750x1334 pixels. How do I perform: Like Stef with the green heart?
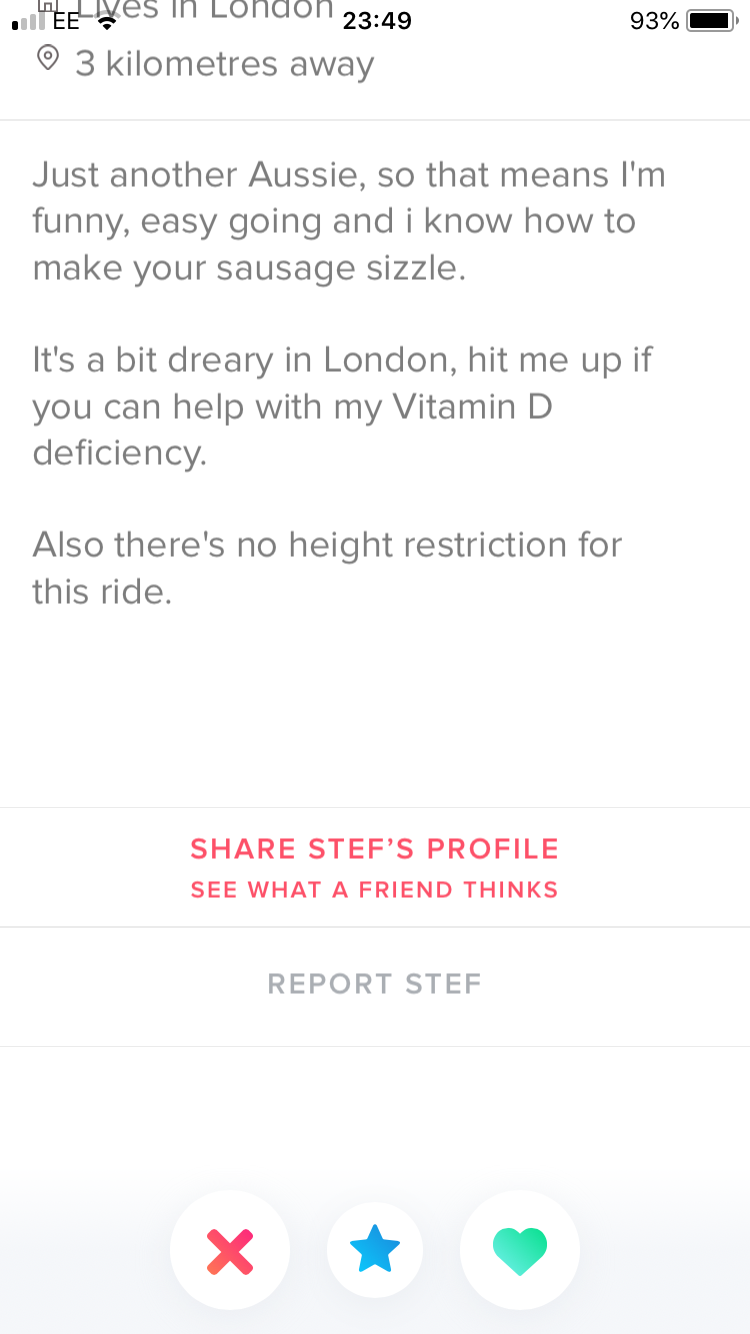tap(520, 1251)
